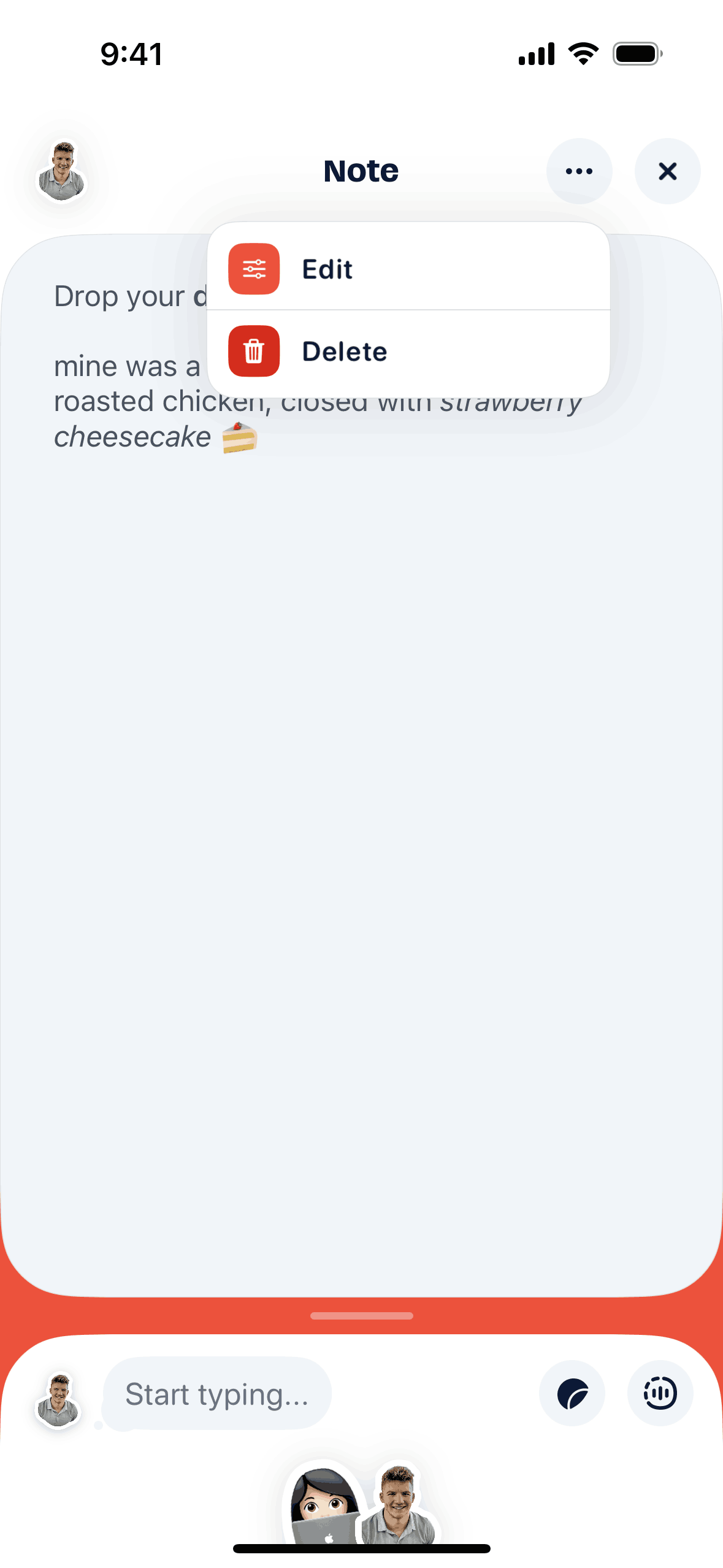Tap your avatar beside the typing field
The height and width of the screenshot is (1568, 723).
pyautogui.click(x=58, y=1400)
